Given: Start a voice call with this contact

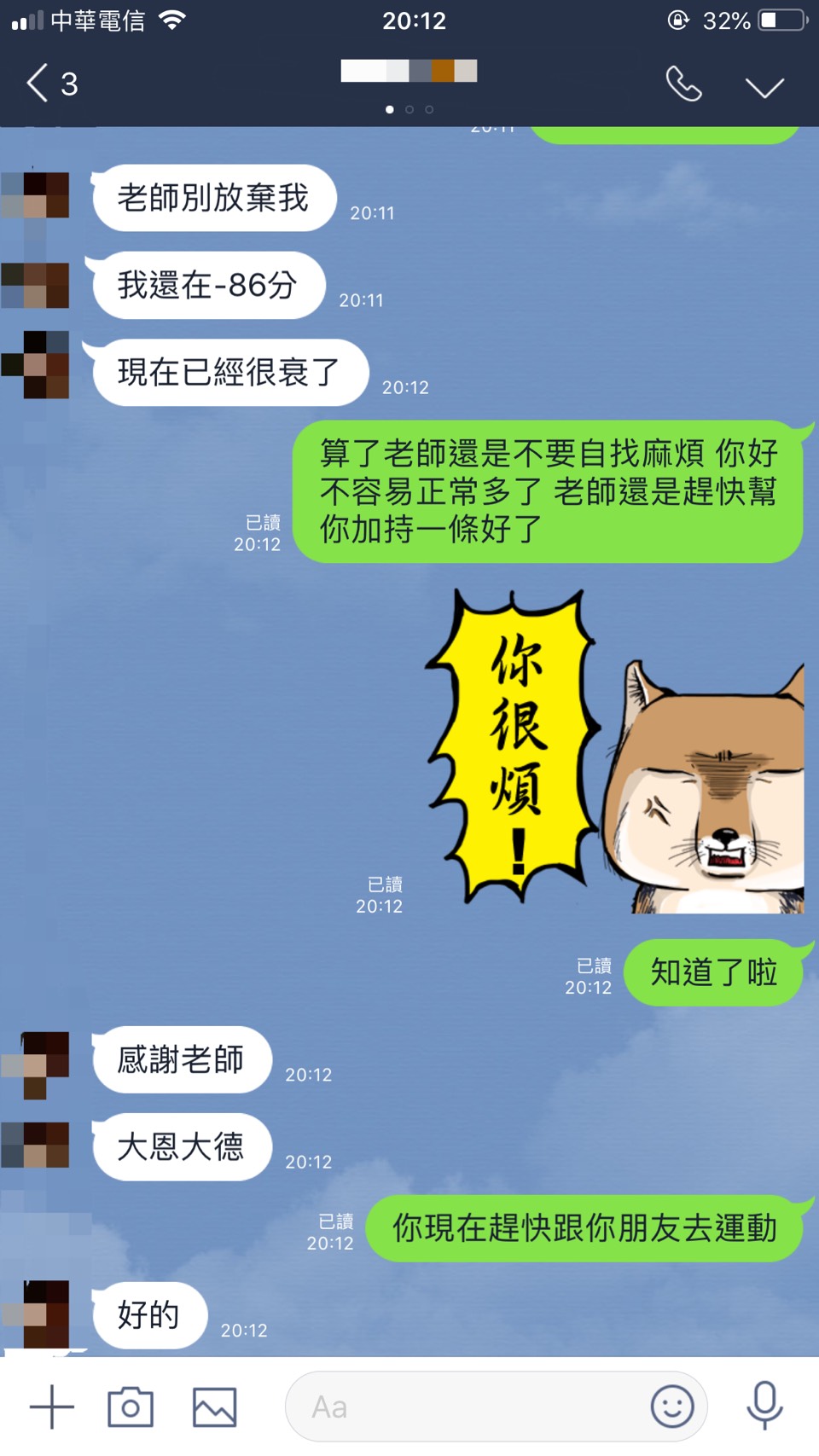Looking at the screenshot, I should (683, 84).
